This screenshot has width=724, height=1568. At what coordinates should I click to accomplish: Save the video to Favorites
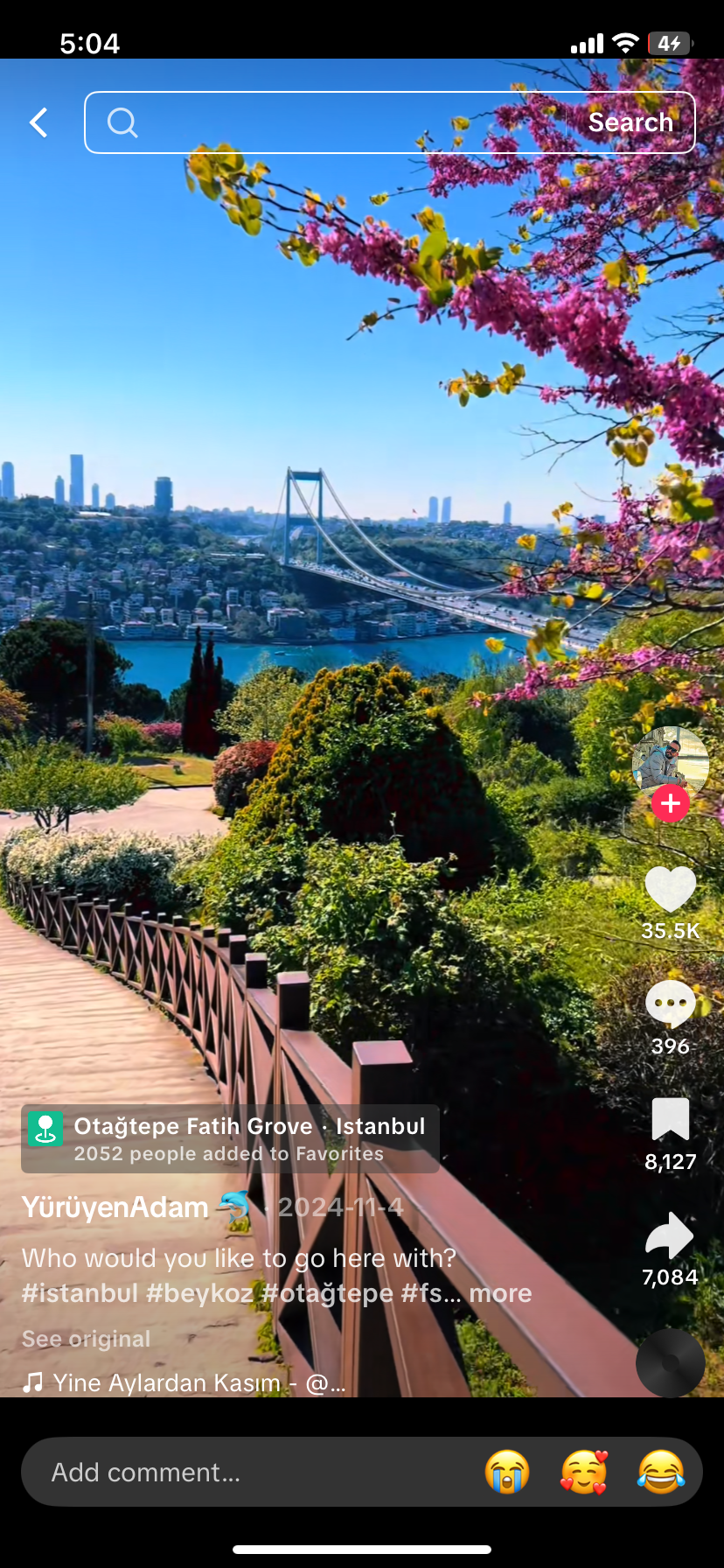[671, 1119]
